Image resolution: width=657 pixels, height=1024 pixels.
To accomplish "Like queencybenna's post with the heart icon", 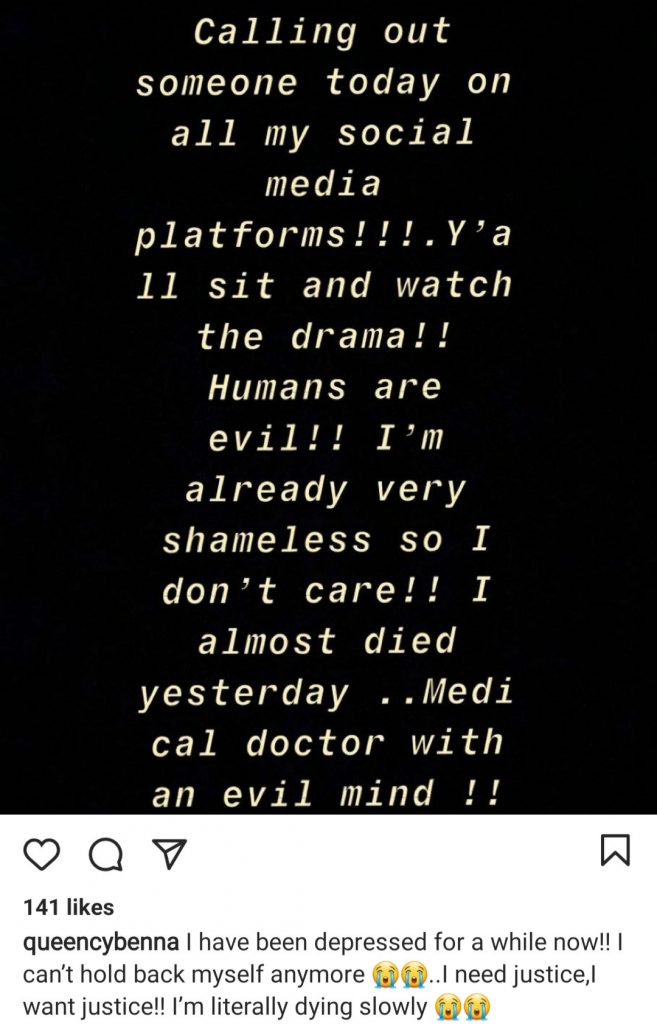I will 42,852.
